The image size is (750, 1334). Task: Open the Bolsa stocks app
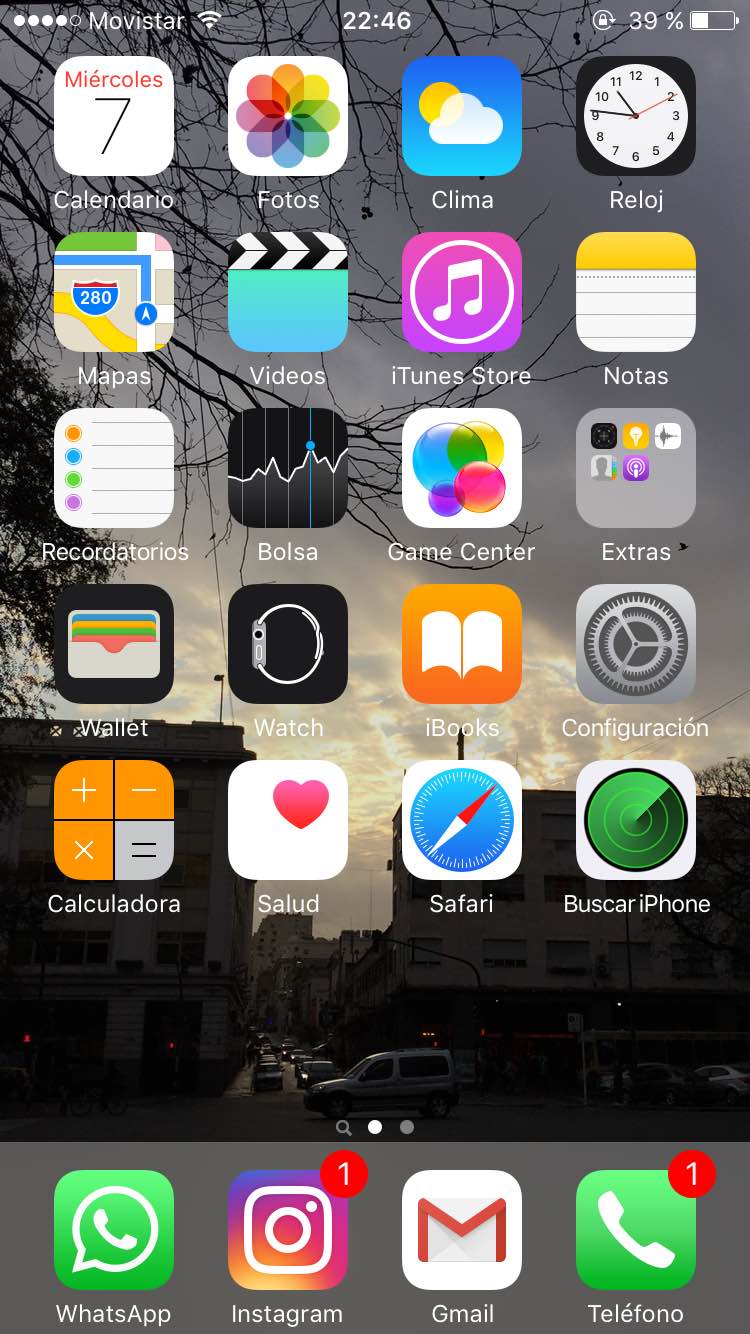click(x=288, y=469)
